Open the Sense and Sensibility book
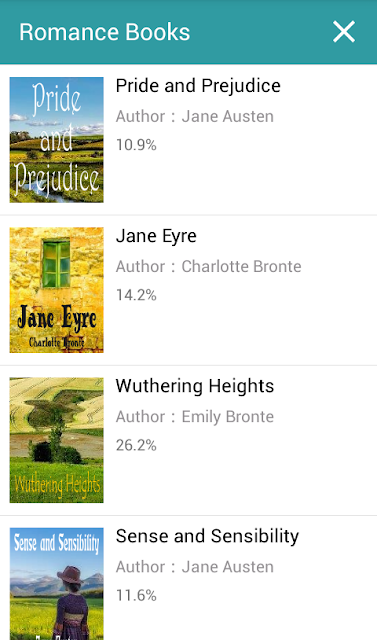The width and height of the screenshot is (377, 640). 188,578
